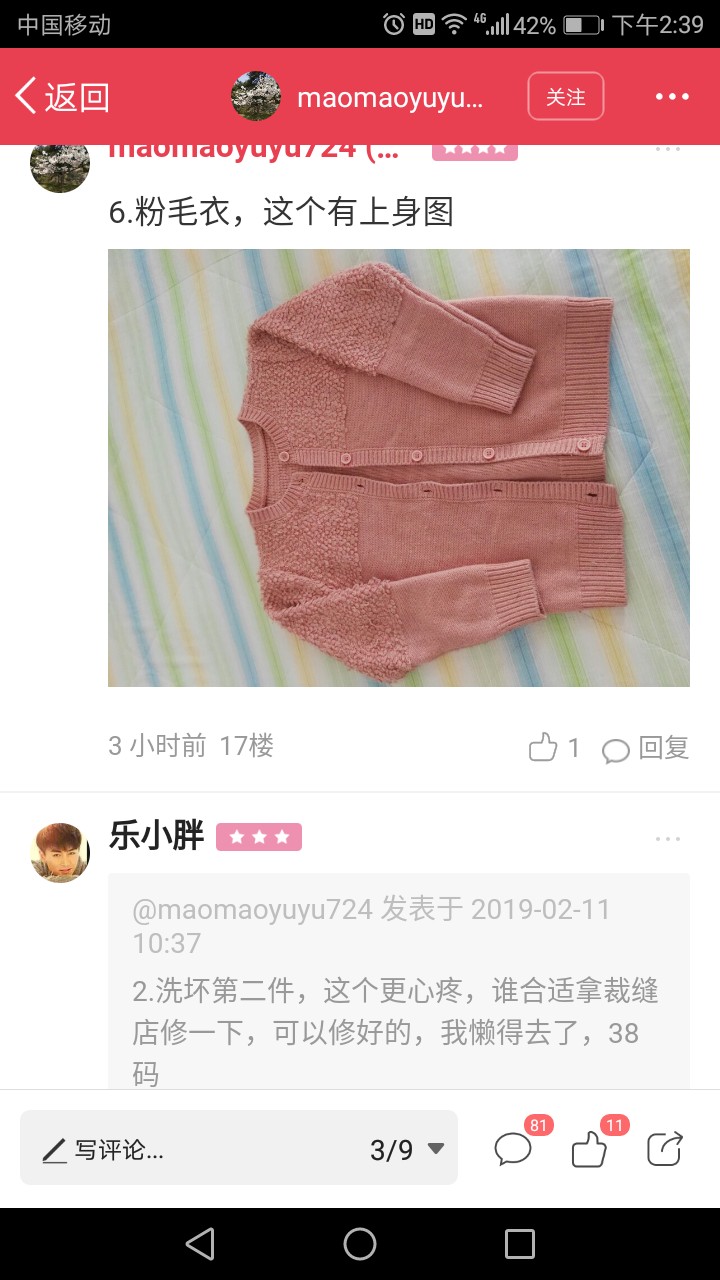Go back with the 返回 button

pos(62,97)
